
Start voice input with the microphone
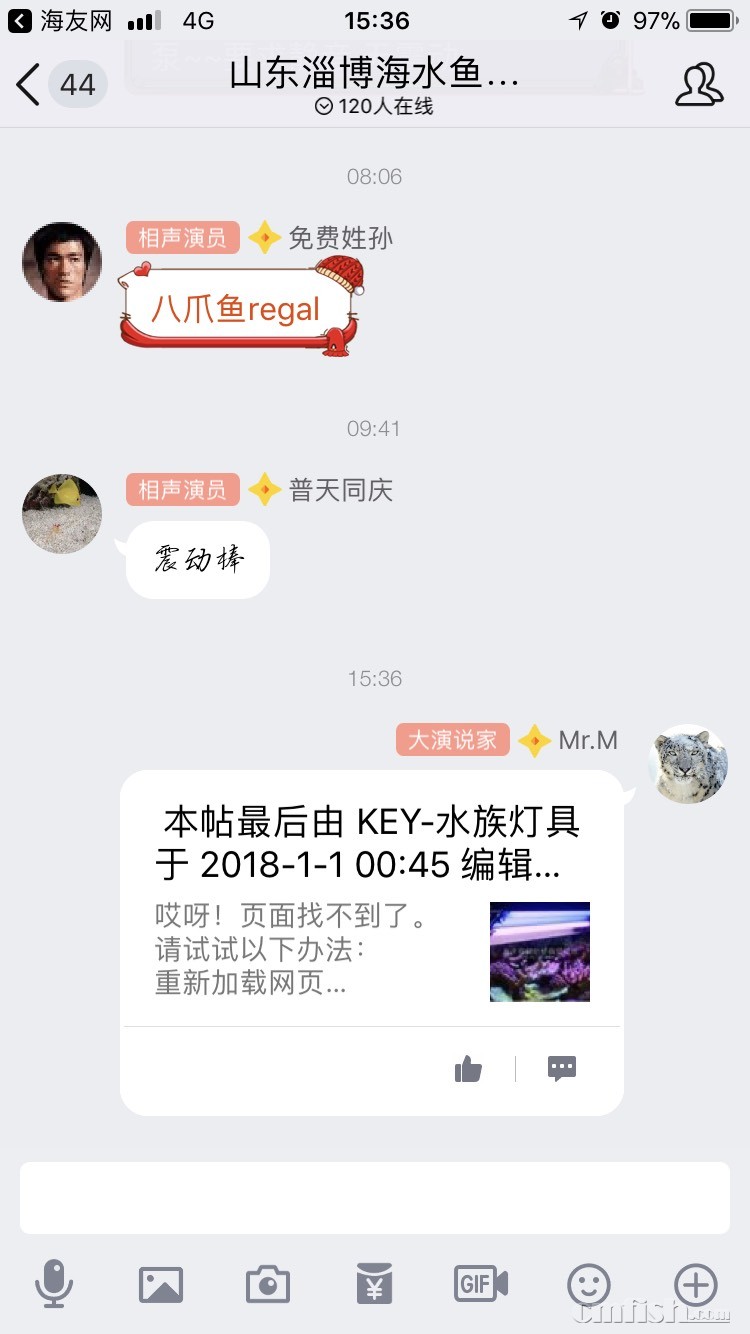click(x=54, y=1283)
